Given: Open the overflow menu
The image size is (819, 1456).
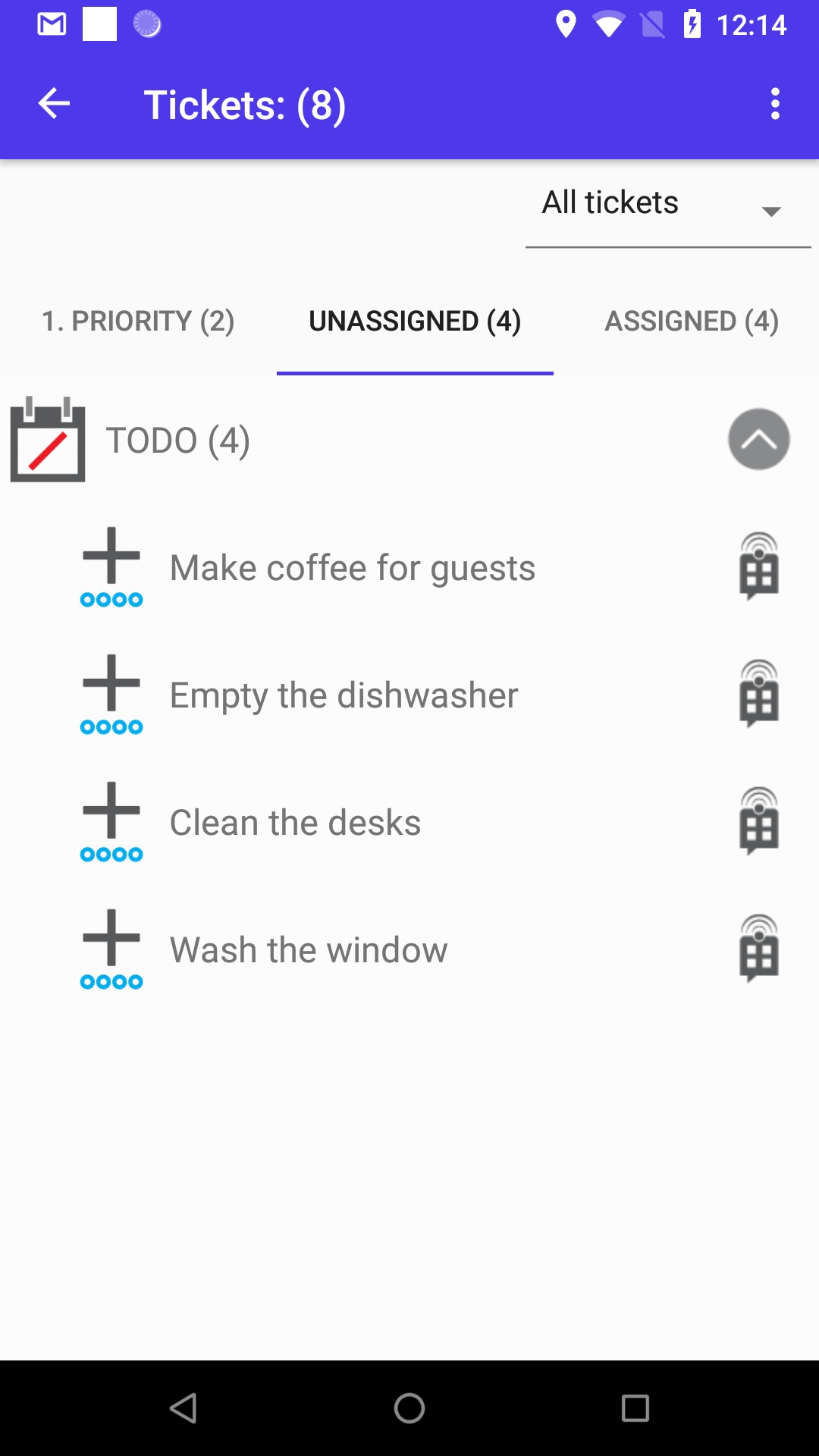Looking at the screenshot, I should coord(774,104).
